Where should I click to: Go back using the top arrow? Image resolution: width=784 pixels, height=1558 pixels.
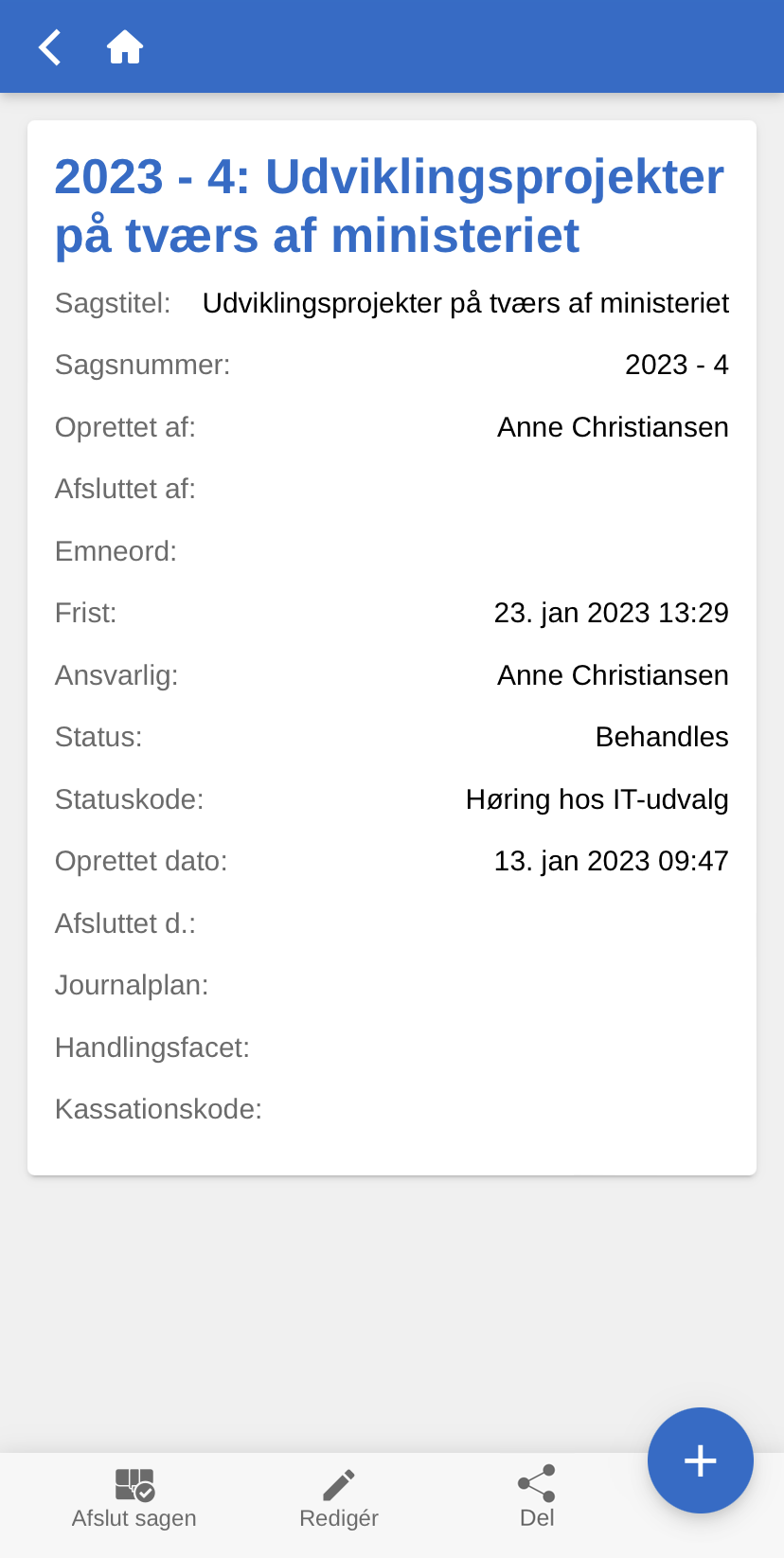coord(49,47)
